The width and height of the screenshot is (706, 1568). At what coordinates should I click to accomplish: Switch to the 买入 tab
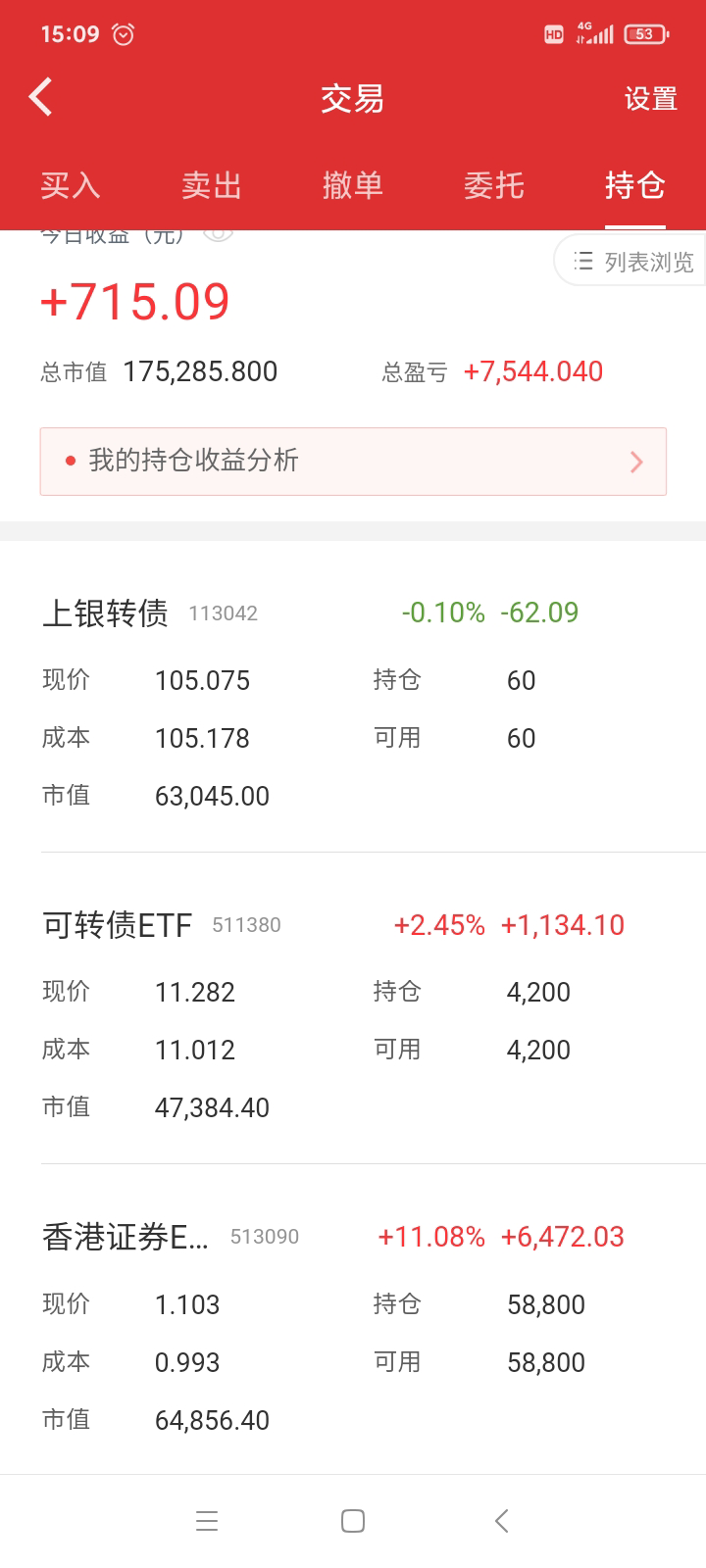[x=71, y=185]
